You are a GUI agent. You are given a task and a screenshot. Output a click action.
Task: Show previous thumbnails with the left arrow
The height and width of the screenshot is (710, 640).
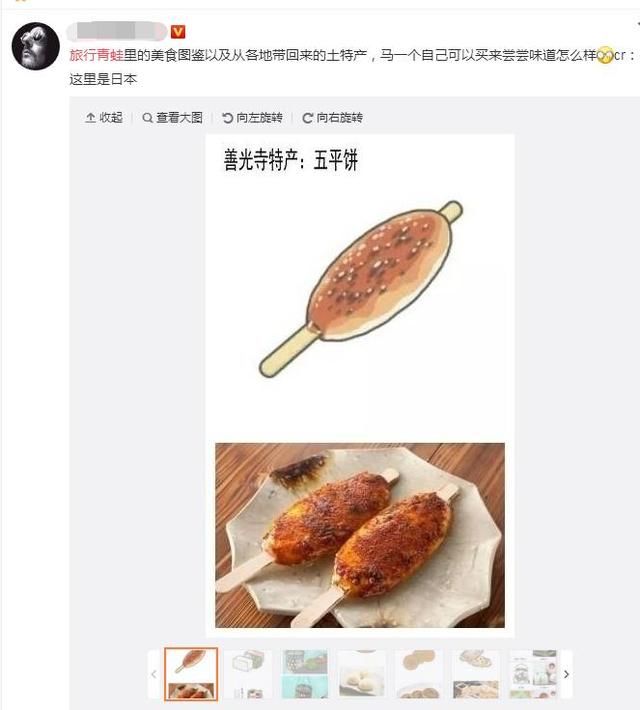click(x=154, y=674)
